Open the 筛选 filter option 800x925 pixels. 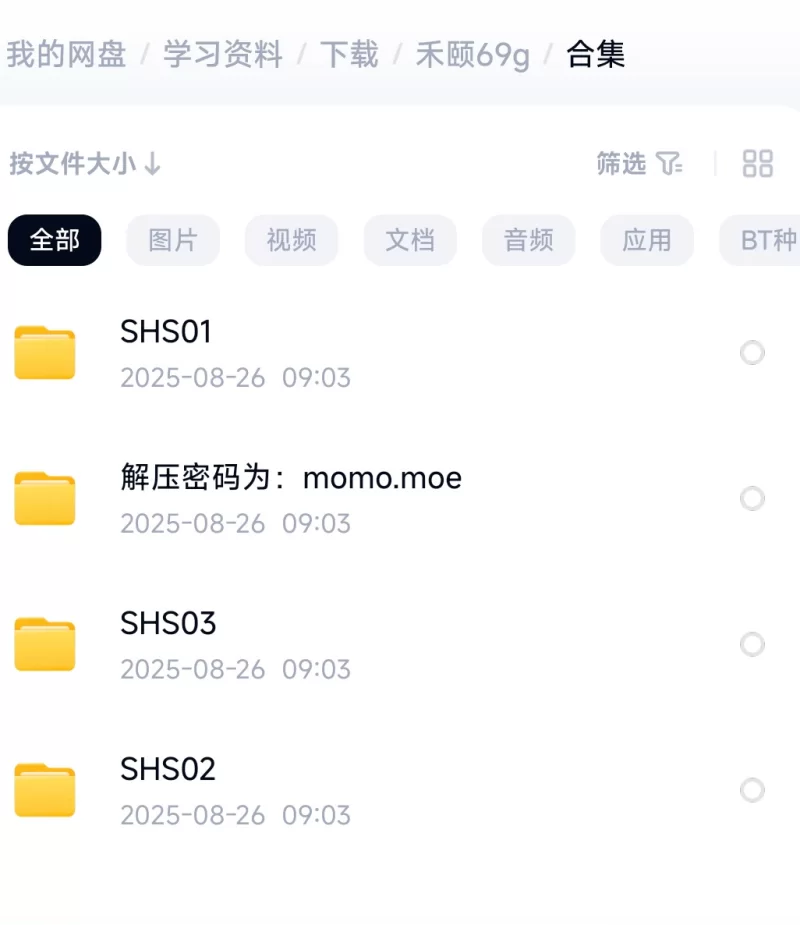639,163
